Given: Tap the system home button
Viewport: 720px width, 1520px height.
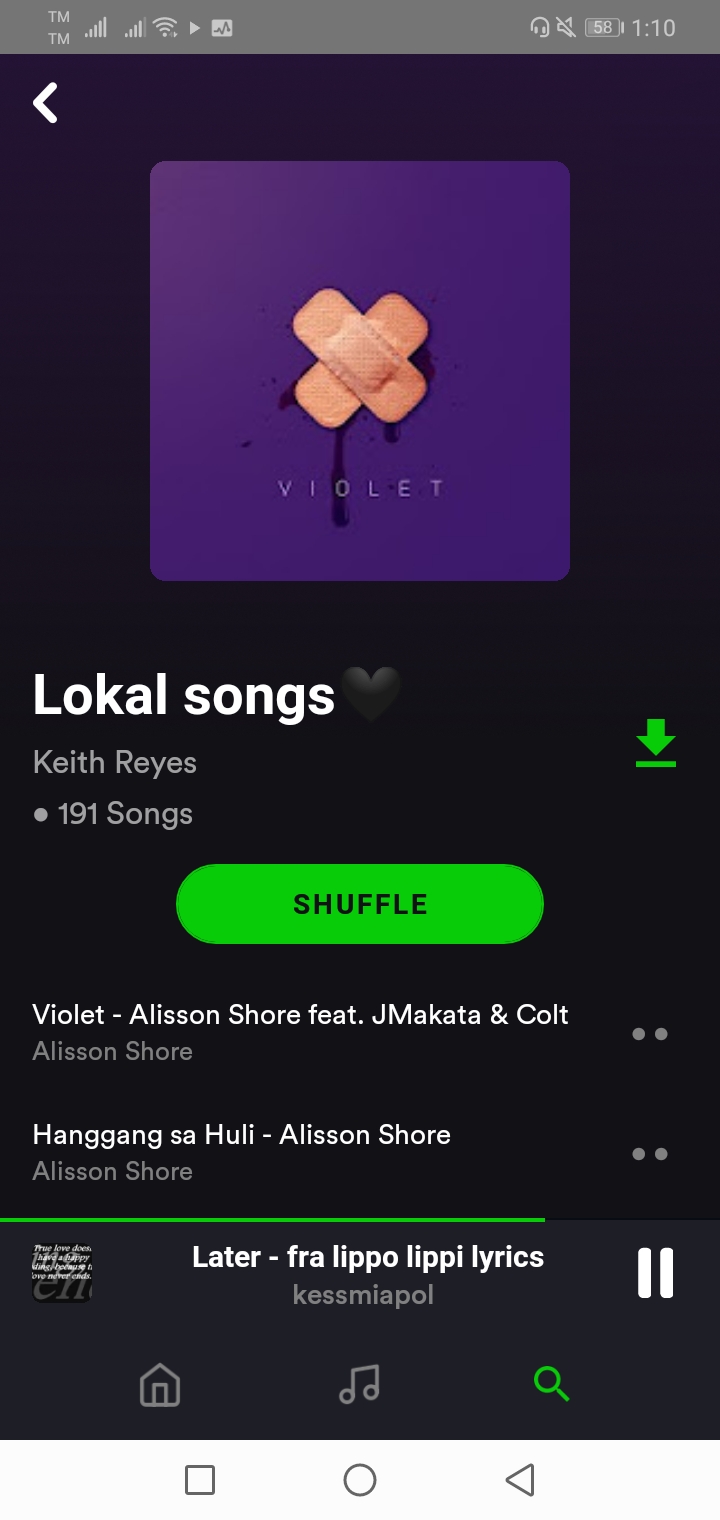Looking at the screenshot, I should click(360, 1480).
